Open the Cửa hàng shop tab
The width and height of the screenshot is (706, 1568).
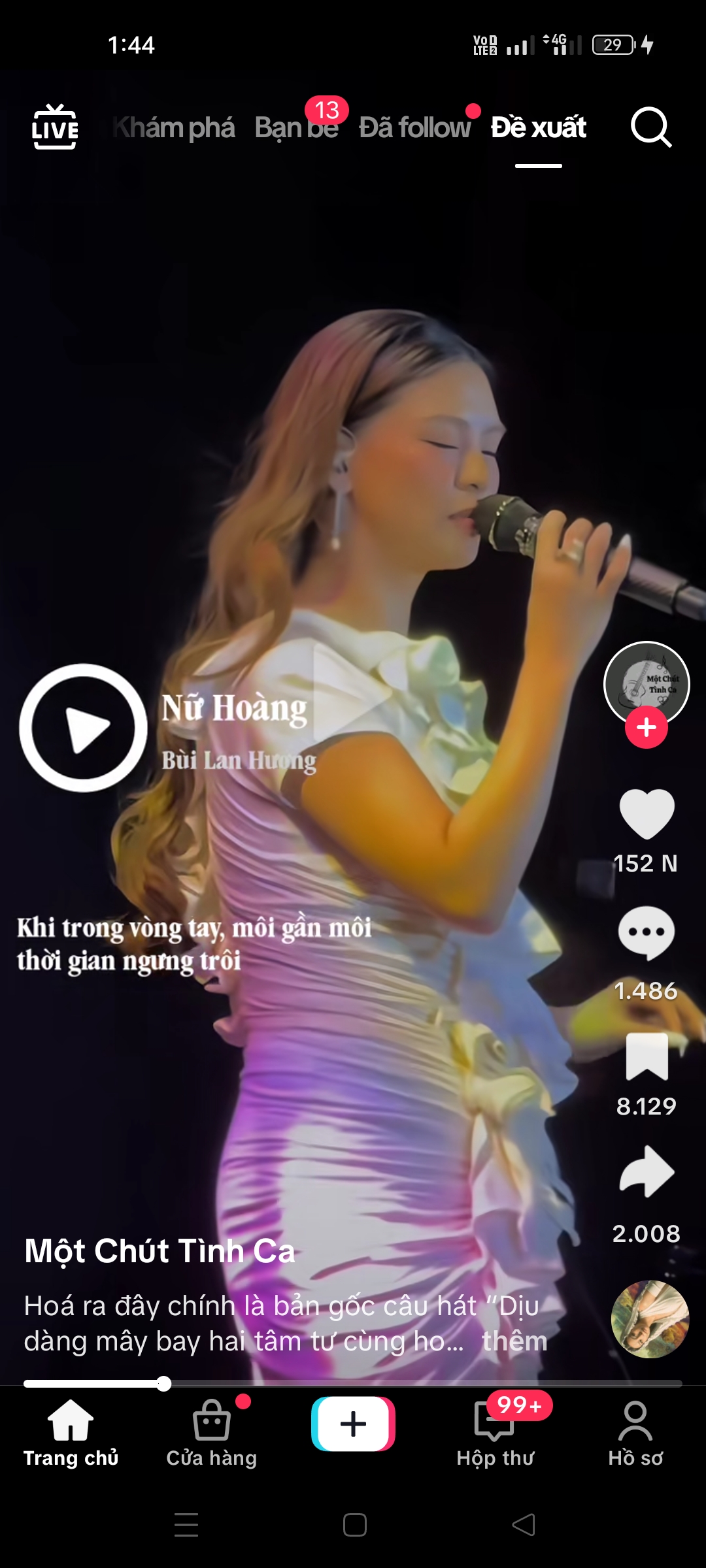tap(212, 1431)
